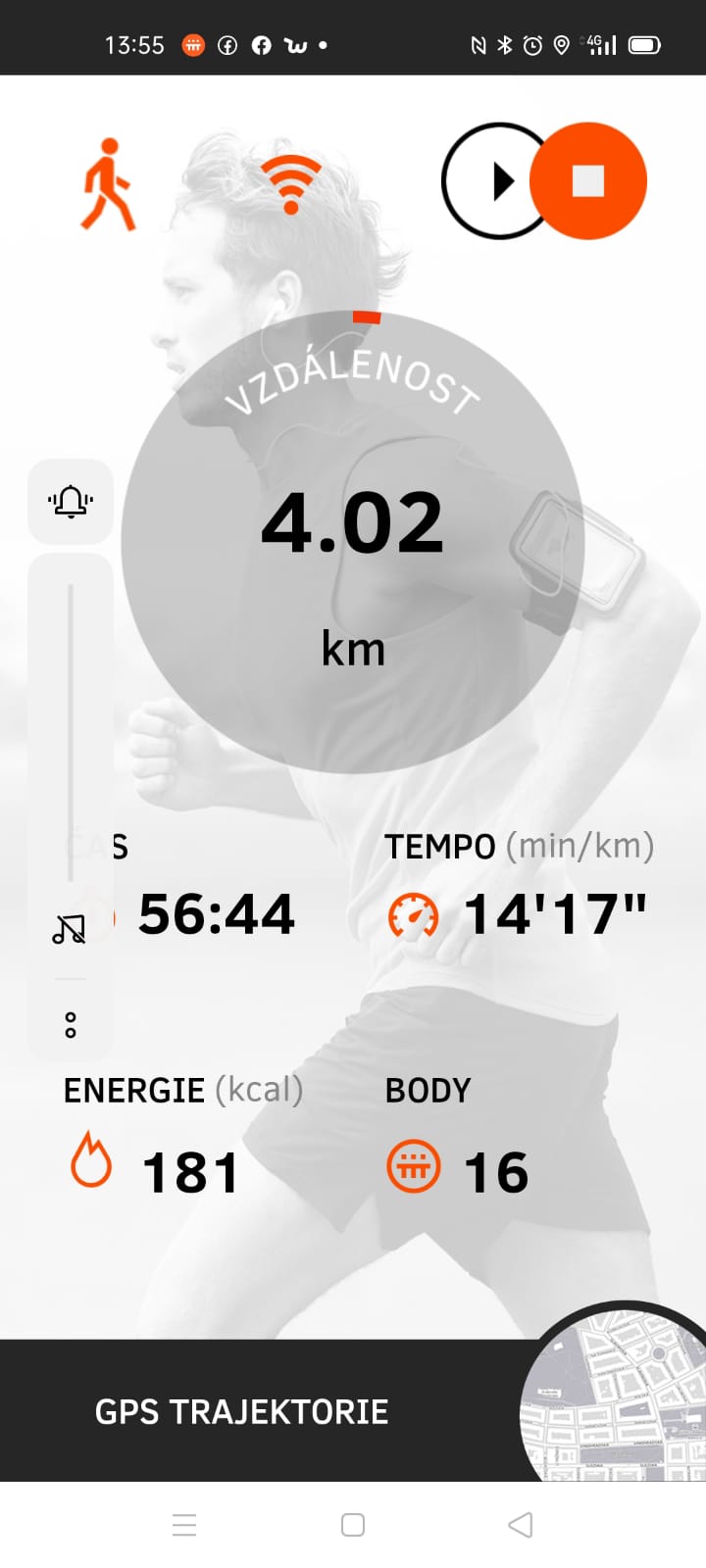Toggle the muted media note icon
The width and height of the screenshot is (706, 1568).
(x=70, y=928)
